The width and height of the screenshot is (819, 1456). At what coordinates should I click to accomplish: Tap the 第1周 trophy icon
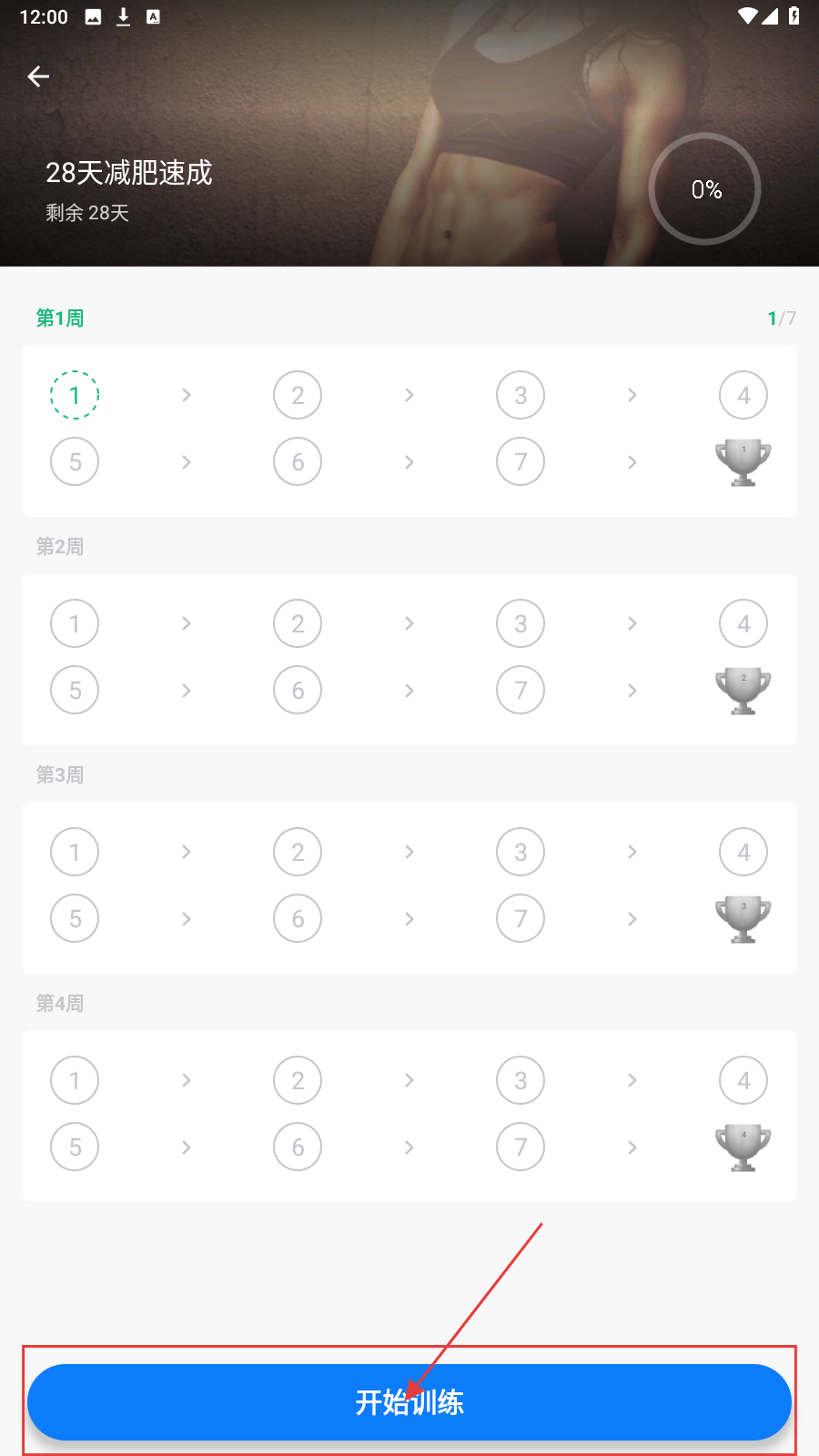point(743,462)
